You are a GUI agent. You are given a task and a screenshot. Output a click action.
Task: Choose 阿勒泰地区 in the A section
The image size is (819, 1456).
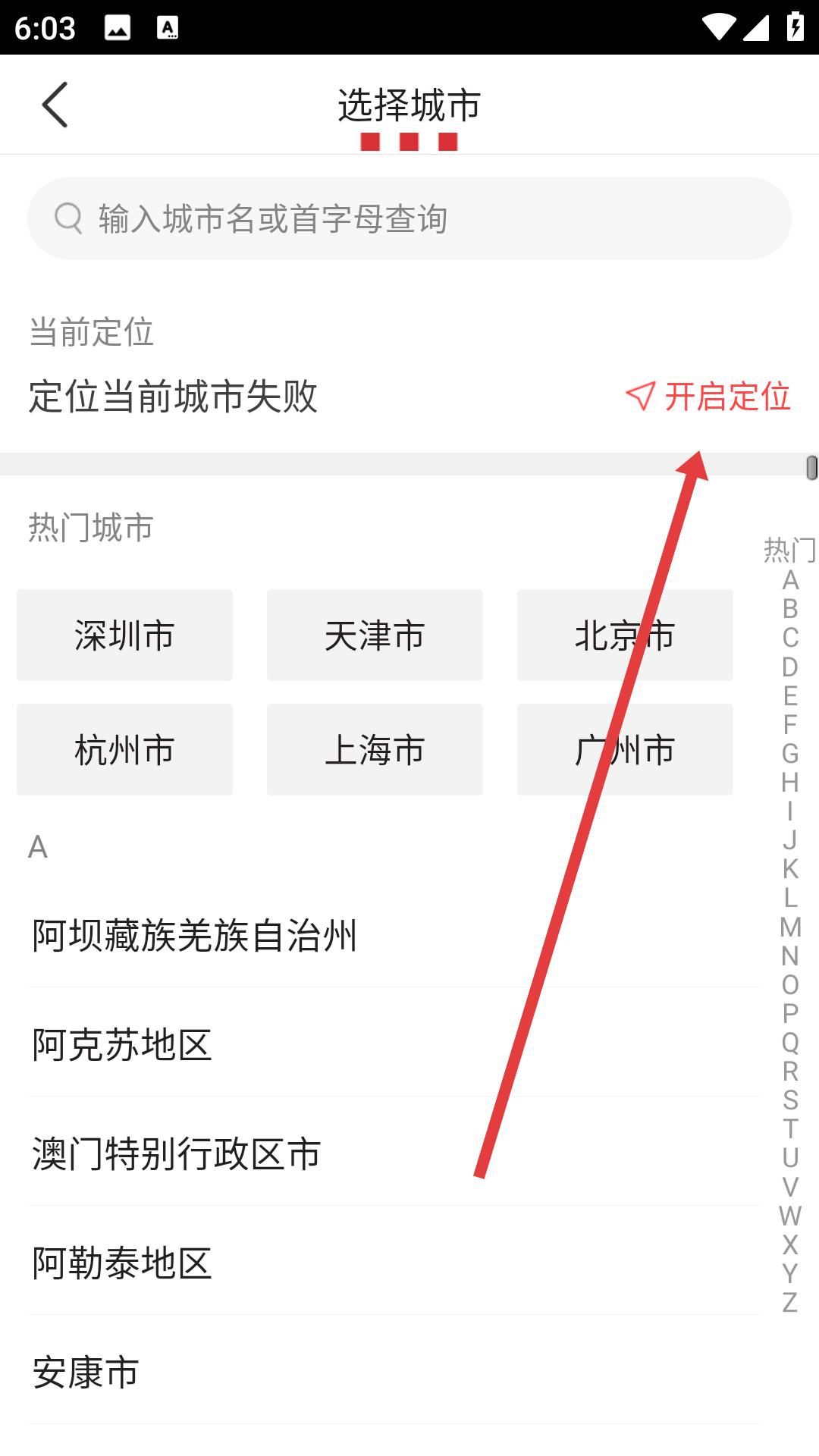pos(121,1263)
